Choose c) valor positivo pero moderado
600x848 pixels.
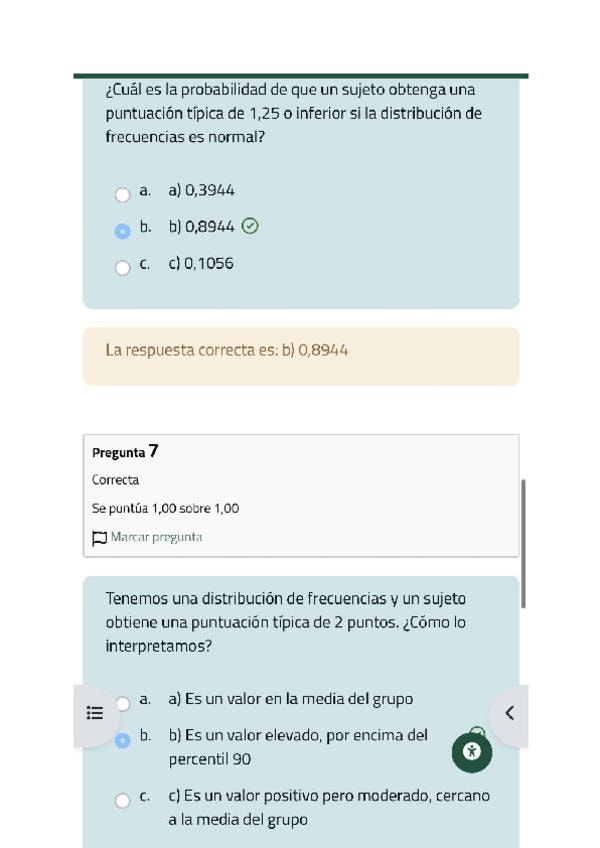(x=123, y=800)
